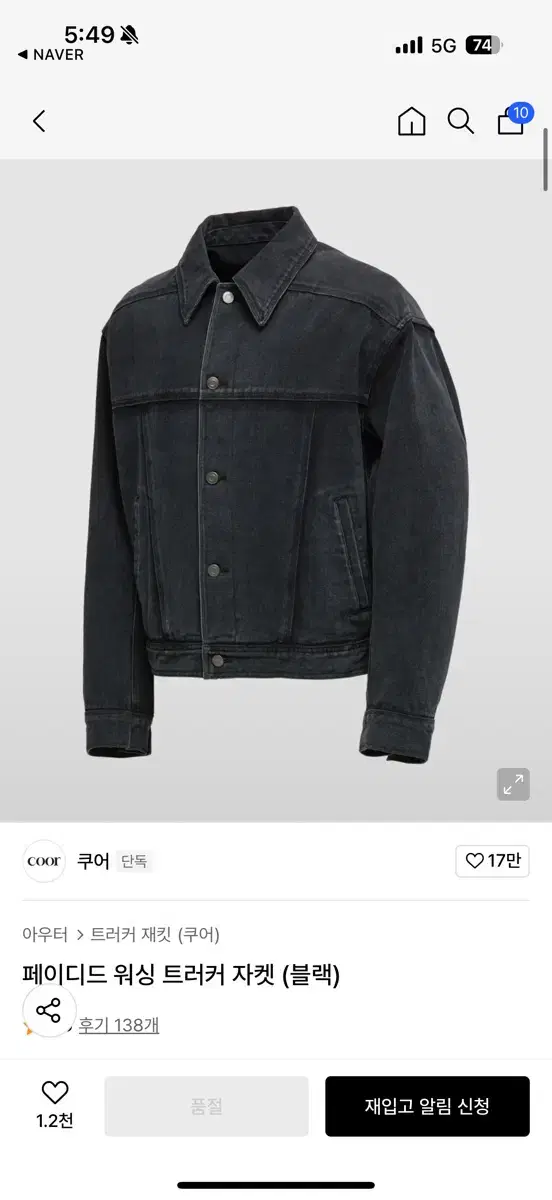The width and height of the screenshot is (552, 1200).
Task: Go back with the arrow icon
Action: 39,121
